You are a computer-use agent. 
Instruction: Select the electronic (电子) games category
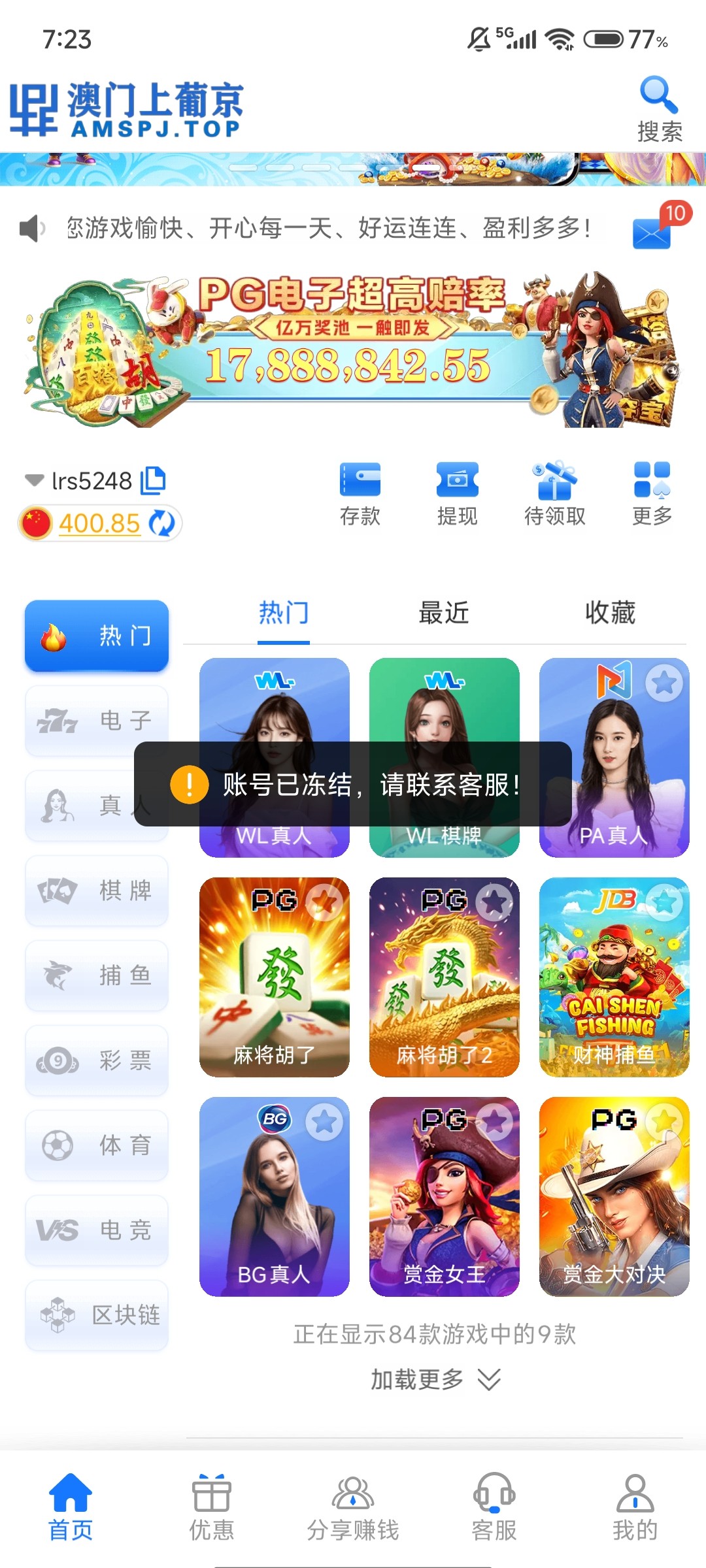[97, 721]
